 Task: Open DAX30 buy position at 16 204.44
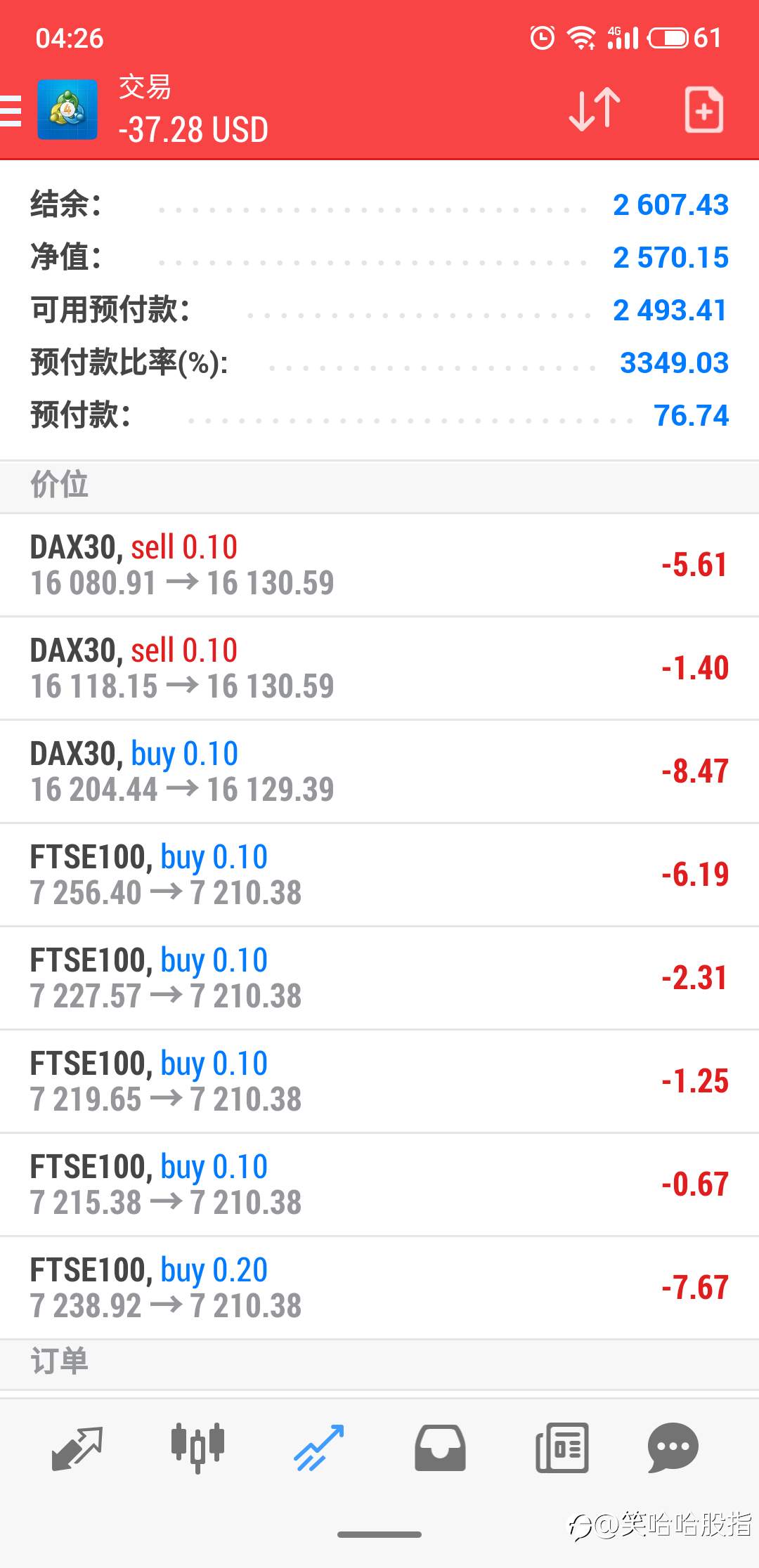point(379,772)
